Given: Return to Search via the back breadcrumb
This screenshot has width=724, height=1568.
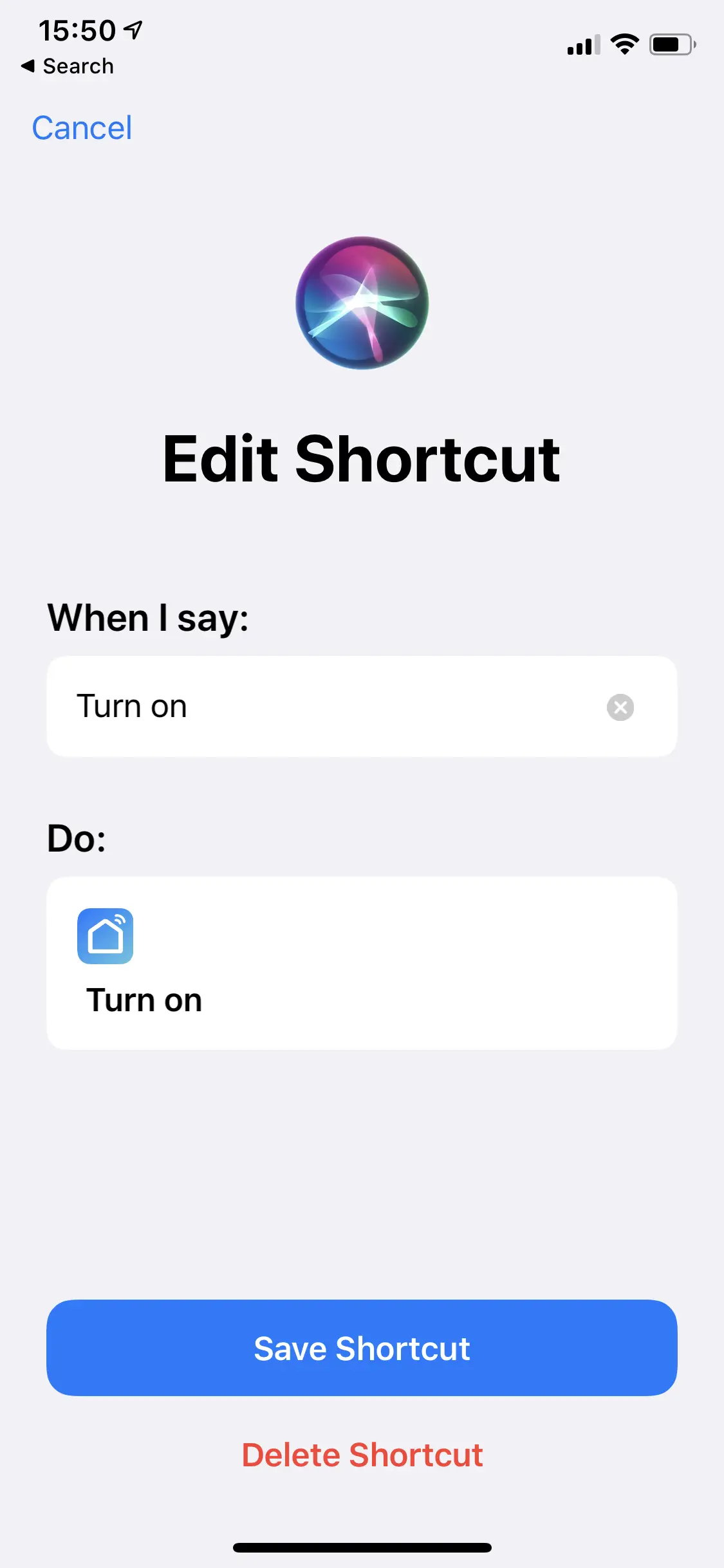Looking at the screenshot, I should click(68, 66).
